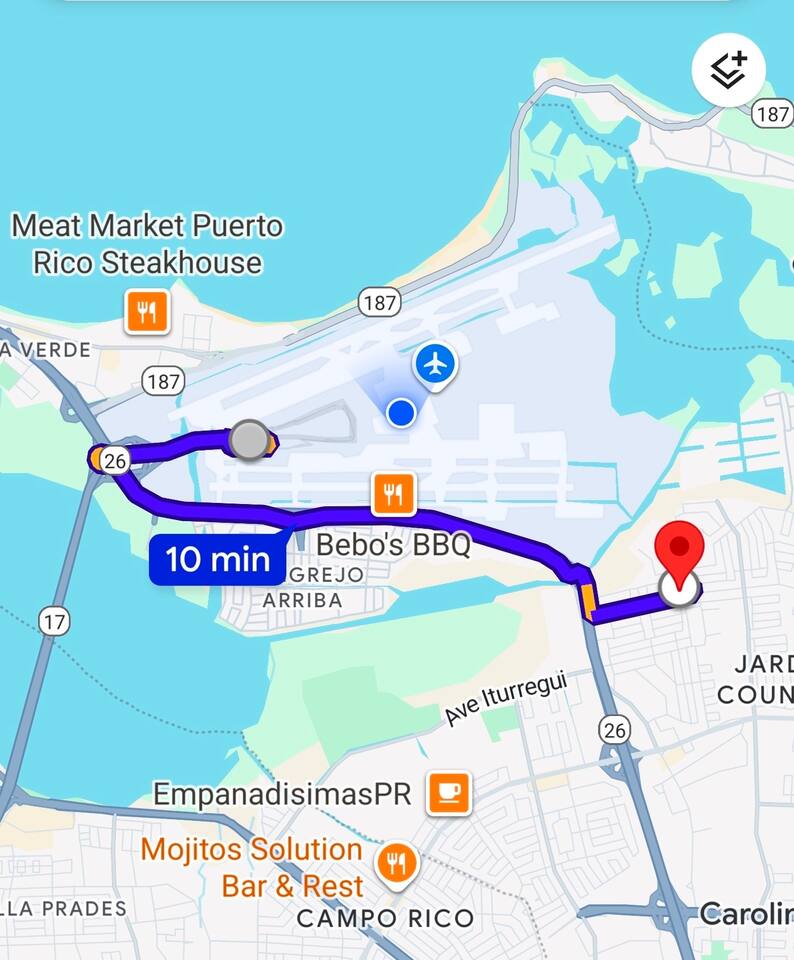The width and height of the screenshot is (794, 960).
Task: Open the map layers button
Action: pos(729,70)
